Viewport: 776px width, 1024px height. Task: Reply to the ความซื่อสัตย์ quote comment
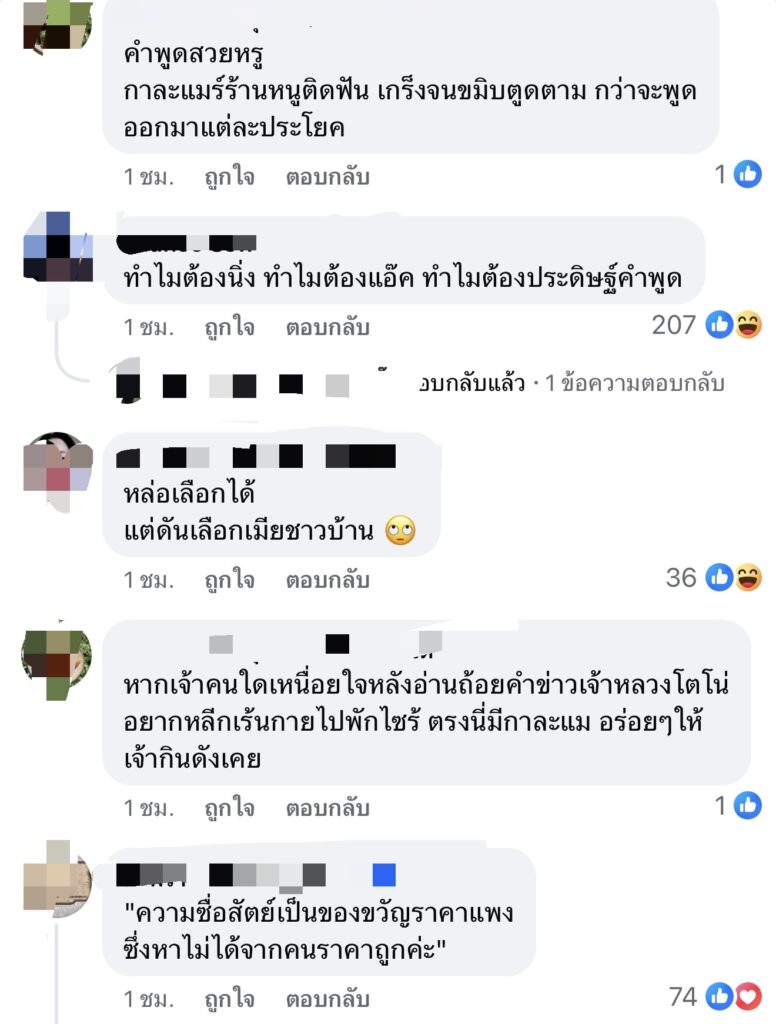(x=328, y=999)
